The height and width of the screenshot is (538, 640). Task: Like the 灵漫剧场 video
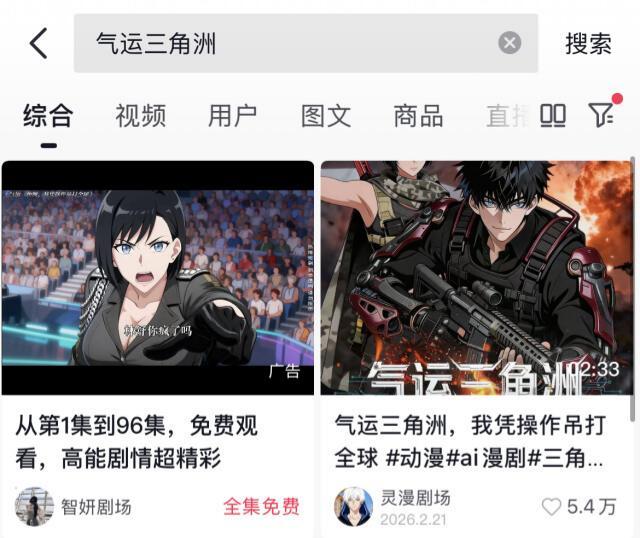552,507
